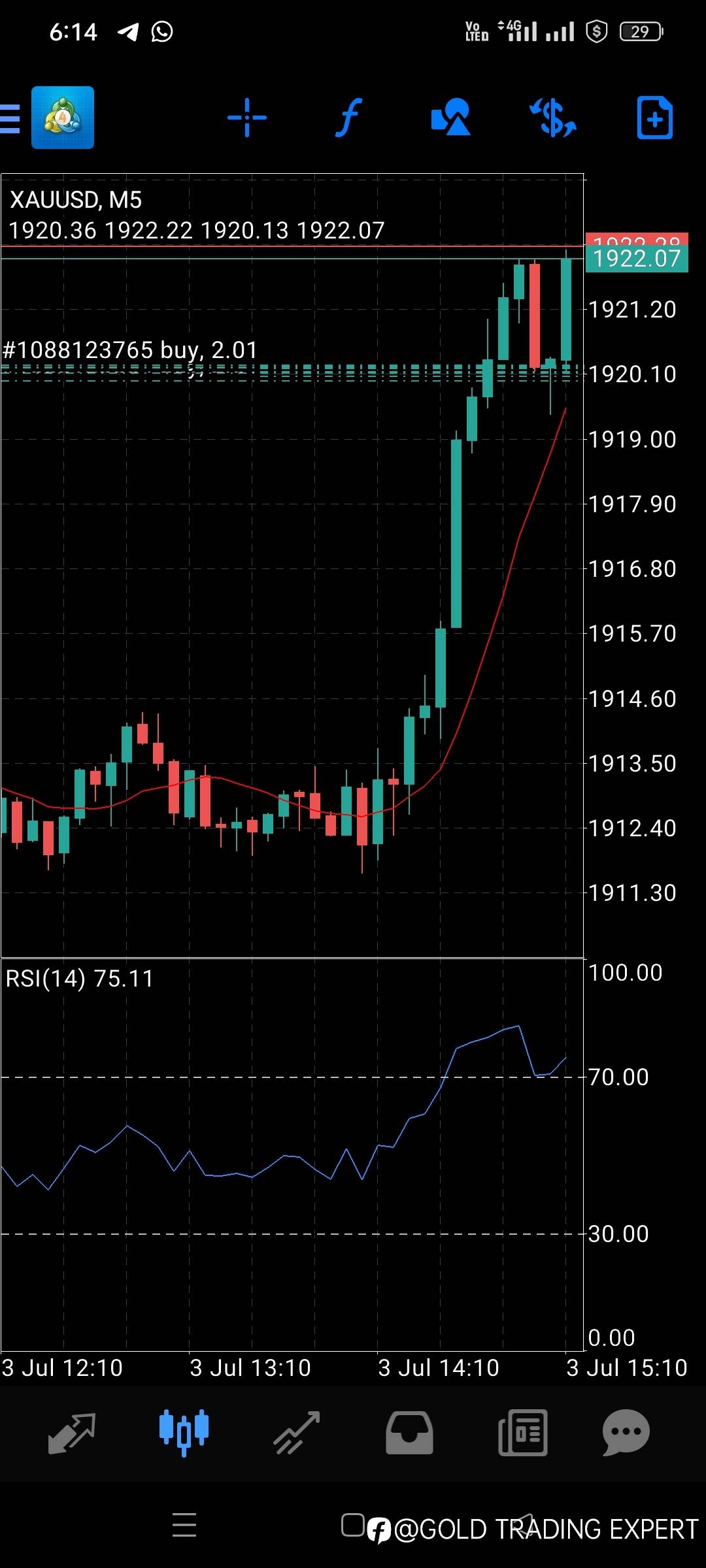The width and height of the screenshot is (706, 1568).
Task: Open the Messages chat tab
Action: 626,1433
